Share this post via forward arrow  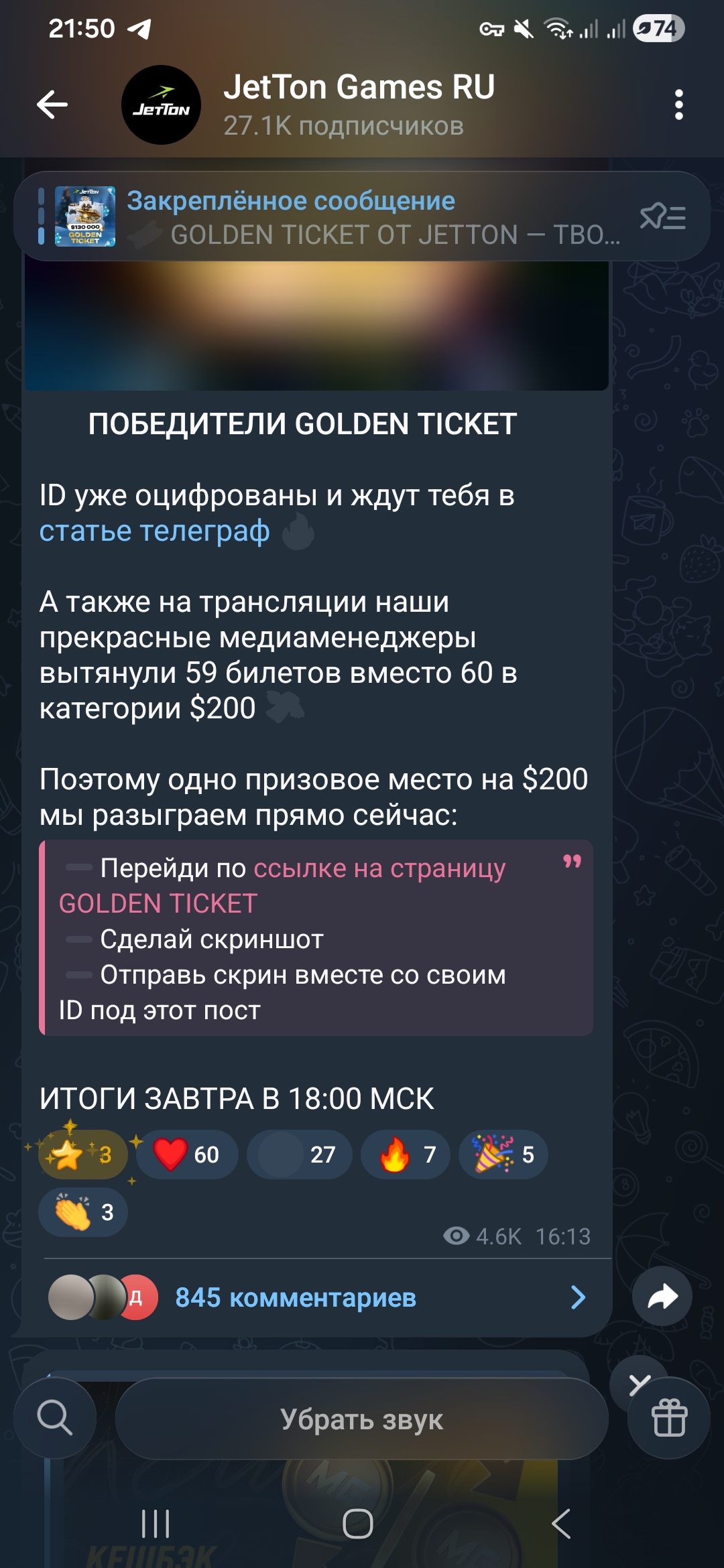tap(662, 1296)
